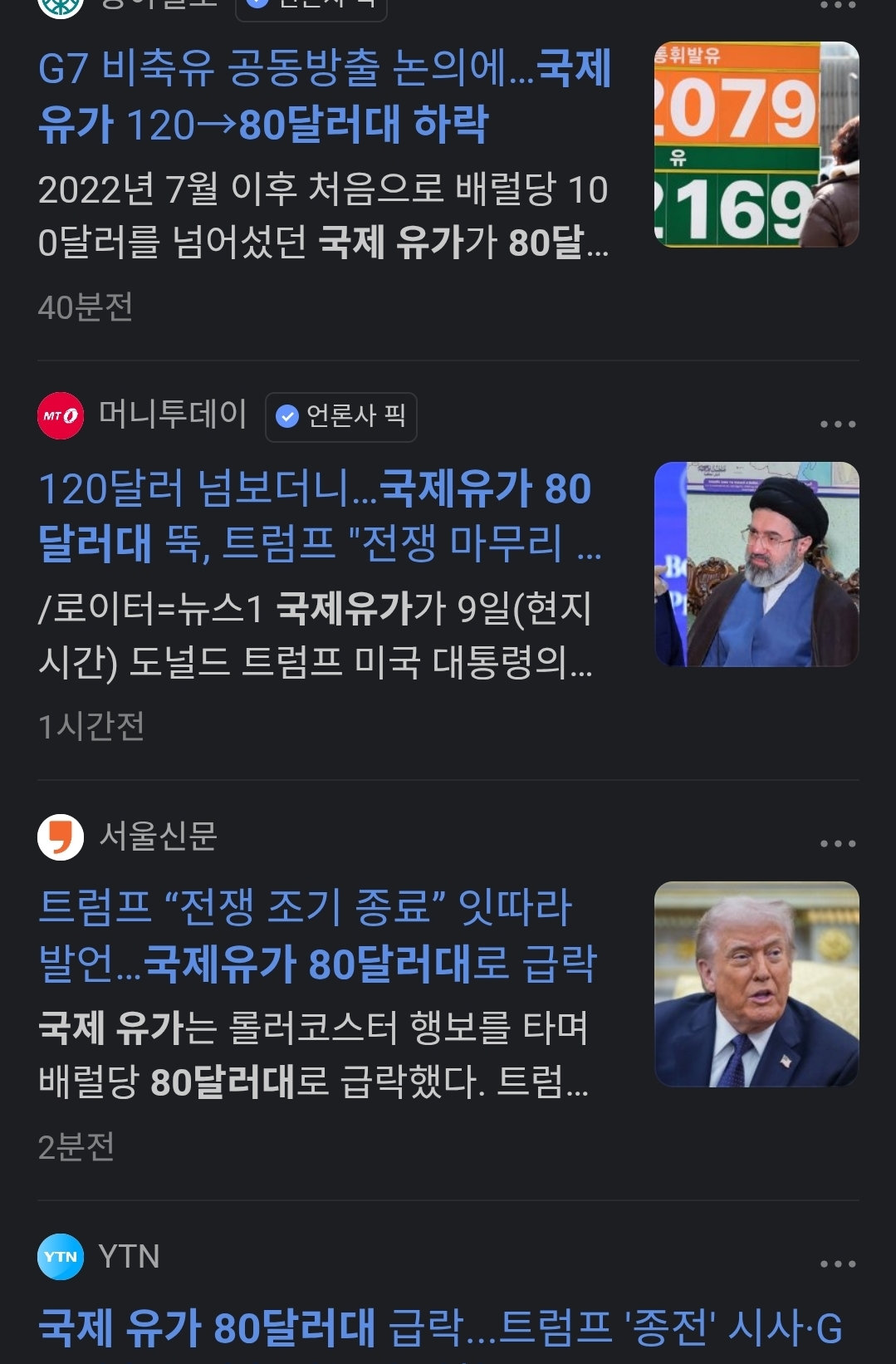This screenshot has width=896, height=1364.
Task: Open the YTN 국제 유가 80달러대 급락 headline
Action: [x=440, y=1327]
